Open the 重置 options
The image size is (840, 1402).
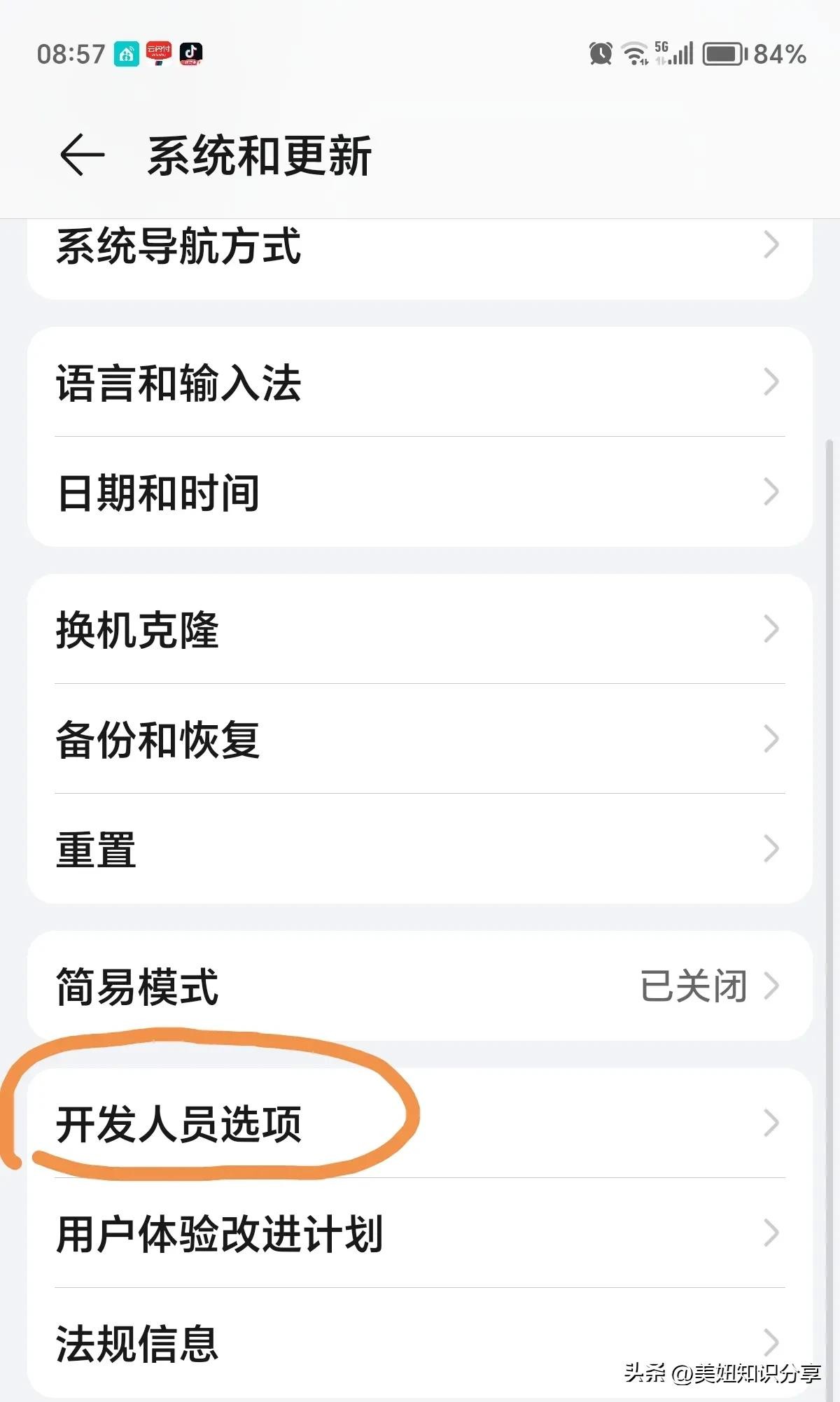(419, 849)
